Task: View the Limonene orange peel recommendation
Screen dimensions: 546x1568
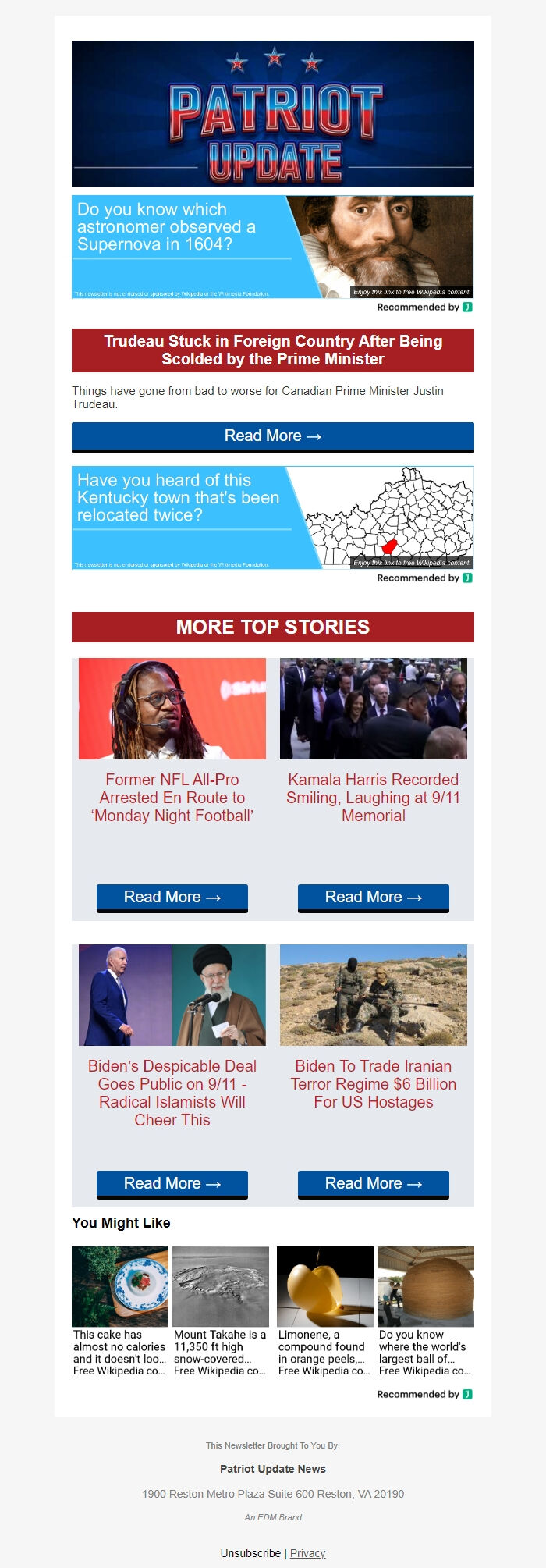Action: tap(324, 1311)
